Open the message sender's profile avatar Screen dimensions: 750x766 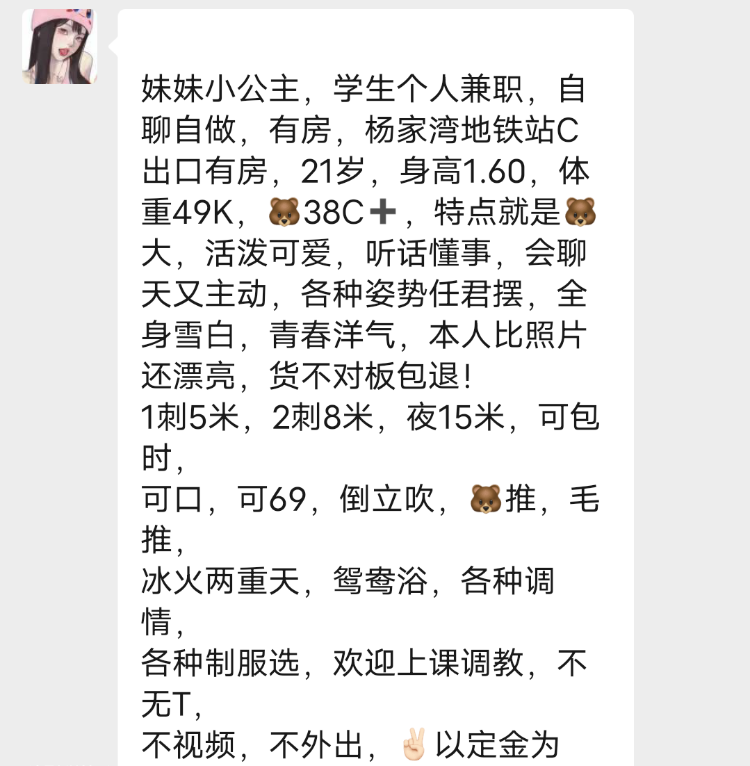pos(60,47)
